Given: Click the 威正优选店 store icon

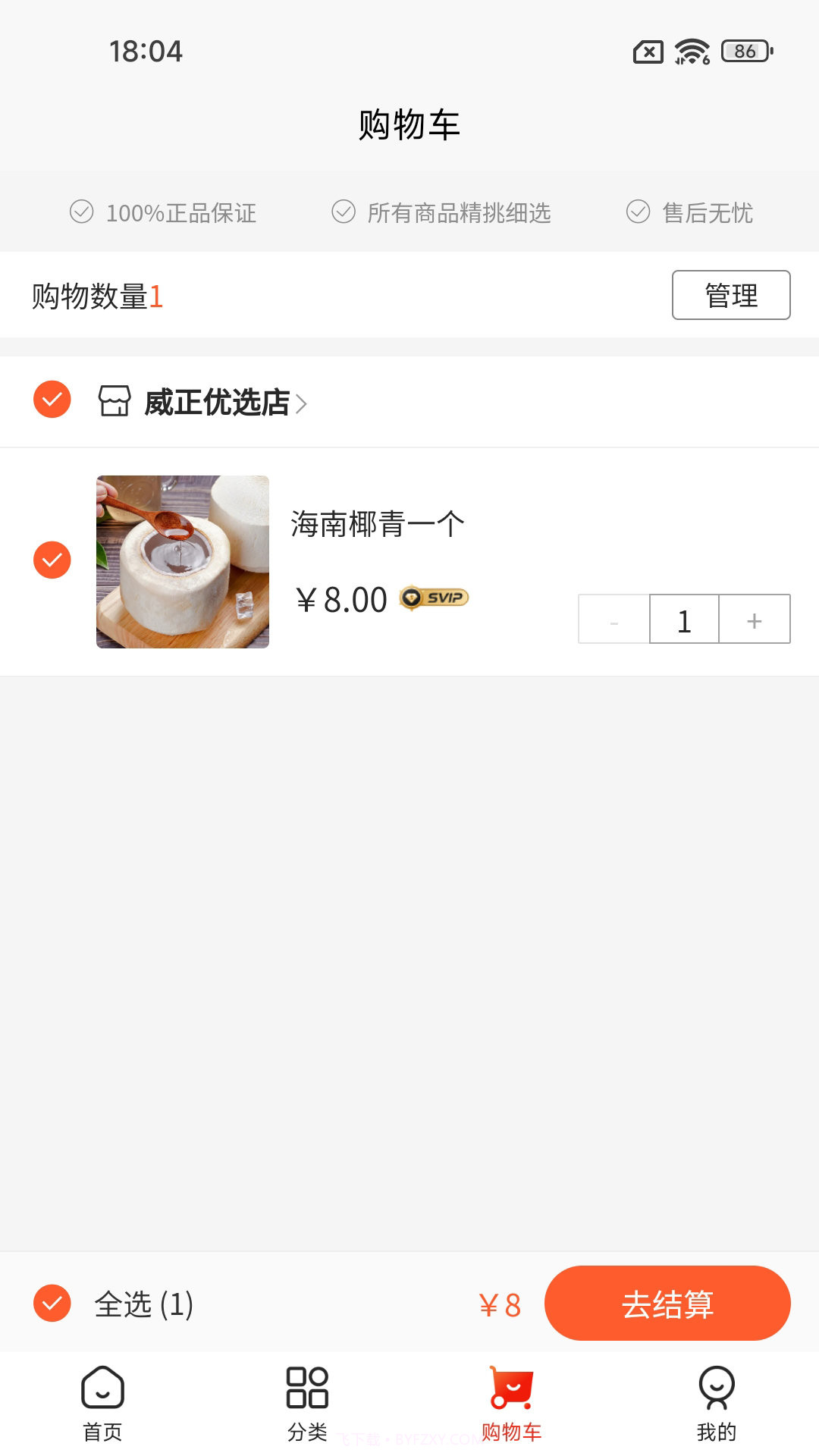Looking at the screenshot, I should 115,402.
